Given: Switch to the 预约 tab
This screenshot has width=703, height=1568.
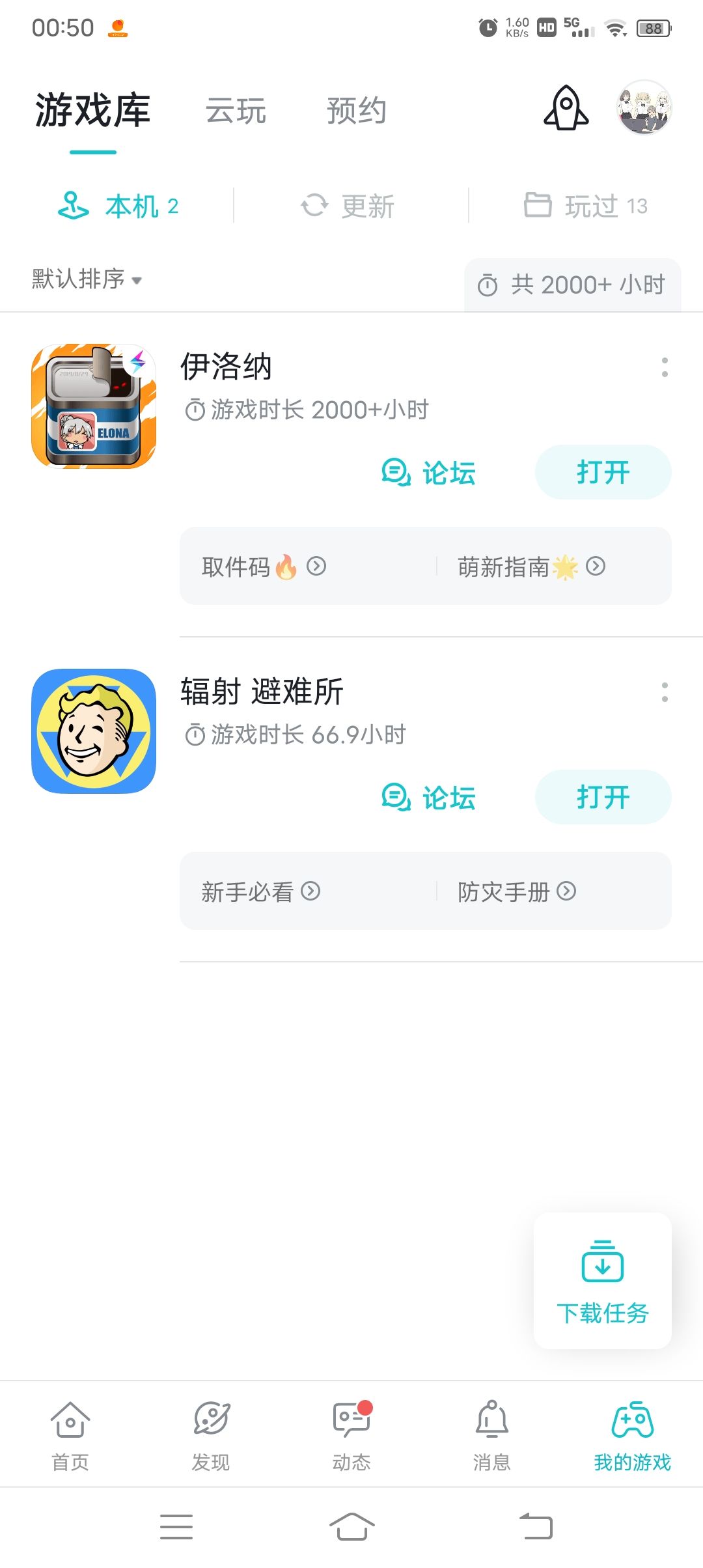Looking at the screenshot, I should click(x=357, y=111).
